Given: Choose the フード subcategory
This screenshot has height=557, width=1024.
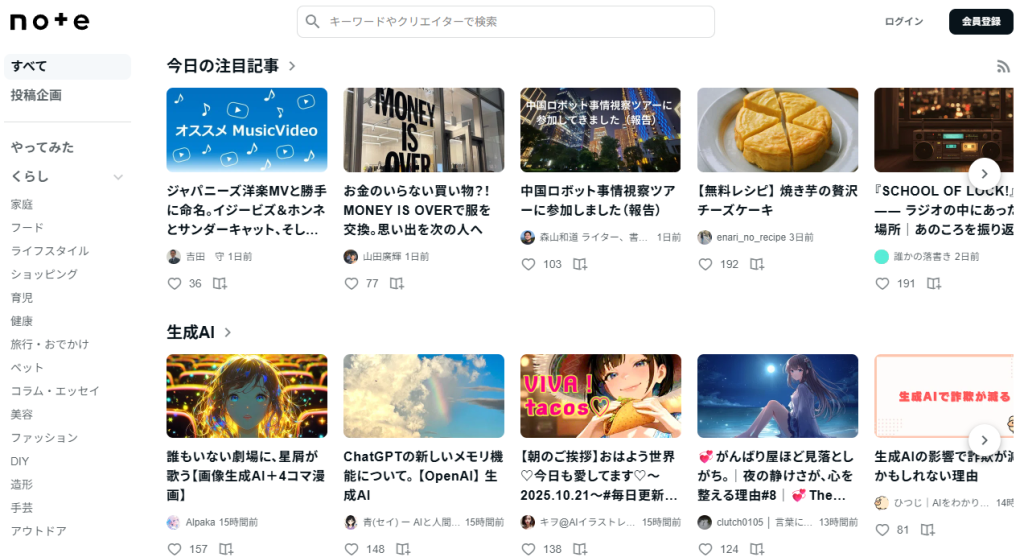Looking at the screenshot, I should point(27,227).
